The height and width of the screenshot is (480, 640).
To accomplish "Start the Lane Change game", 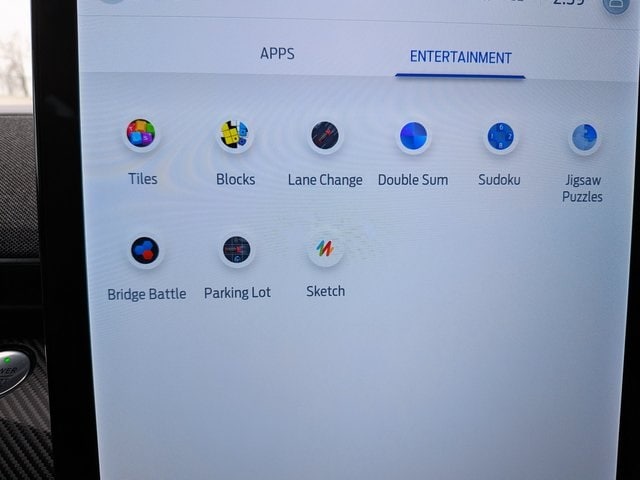I will click(324, 136).
